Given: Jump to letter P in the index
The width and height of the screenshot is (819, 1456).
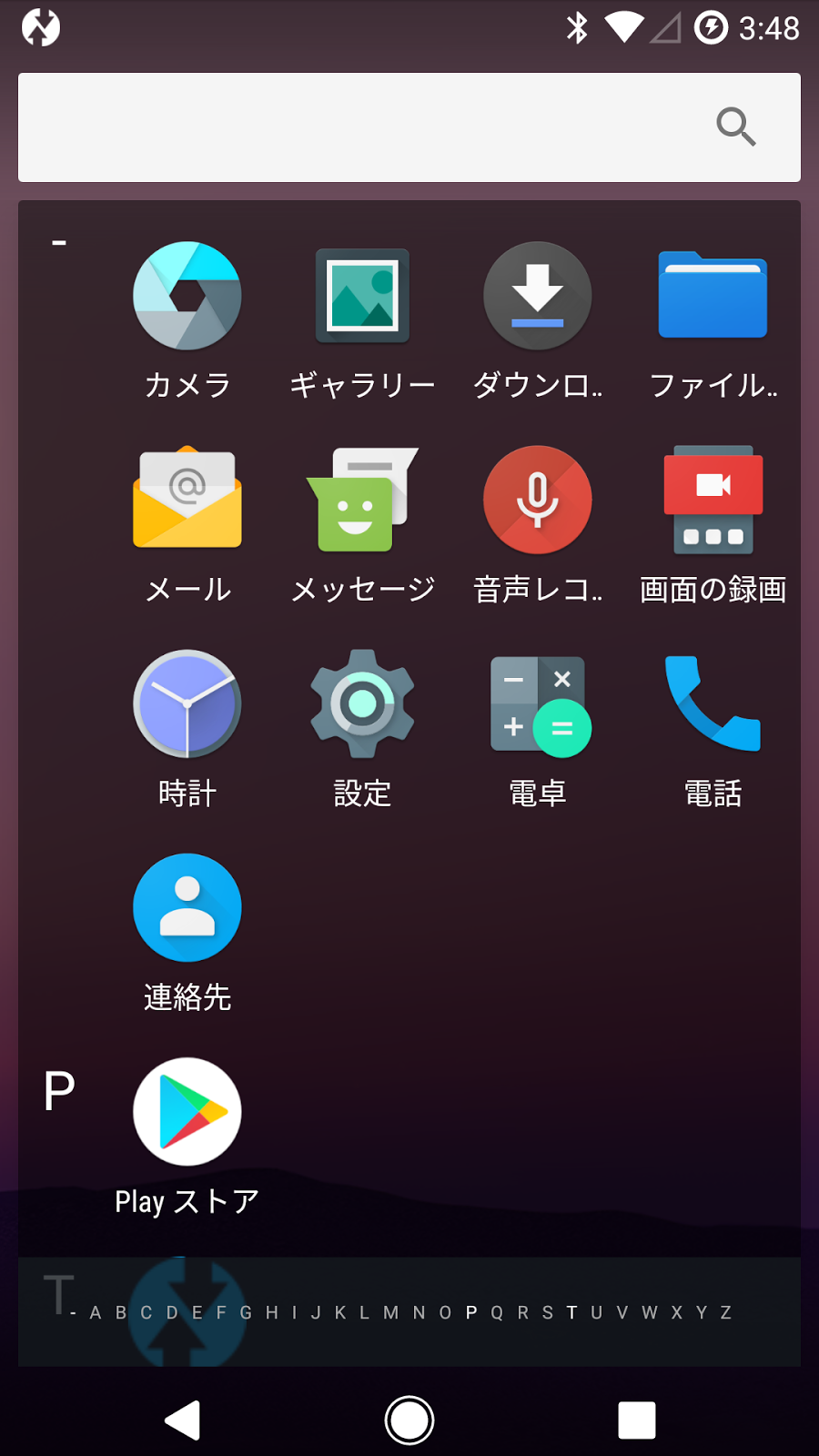Looking at the screenshot, I should point(471,1312).
